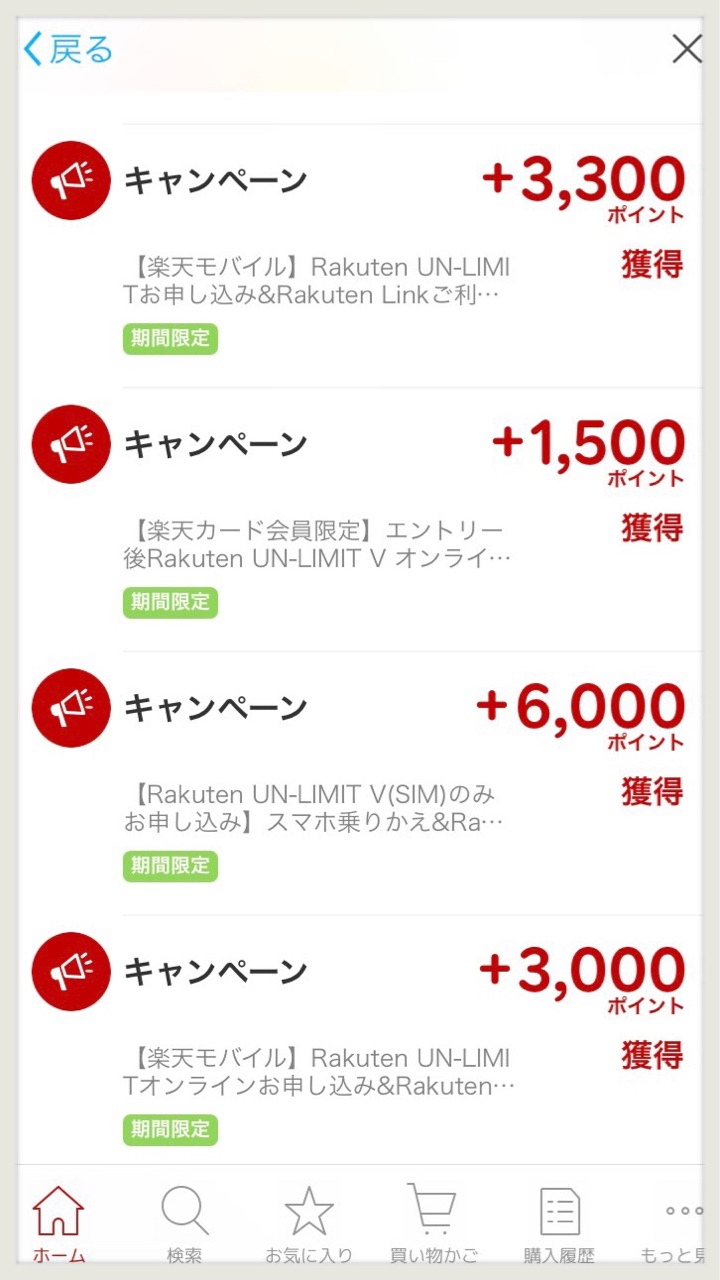The width and height of the screenshot is (720, 1280).
Task: Go back with the 戻る button
Action: tap(68, 48)
